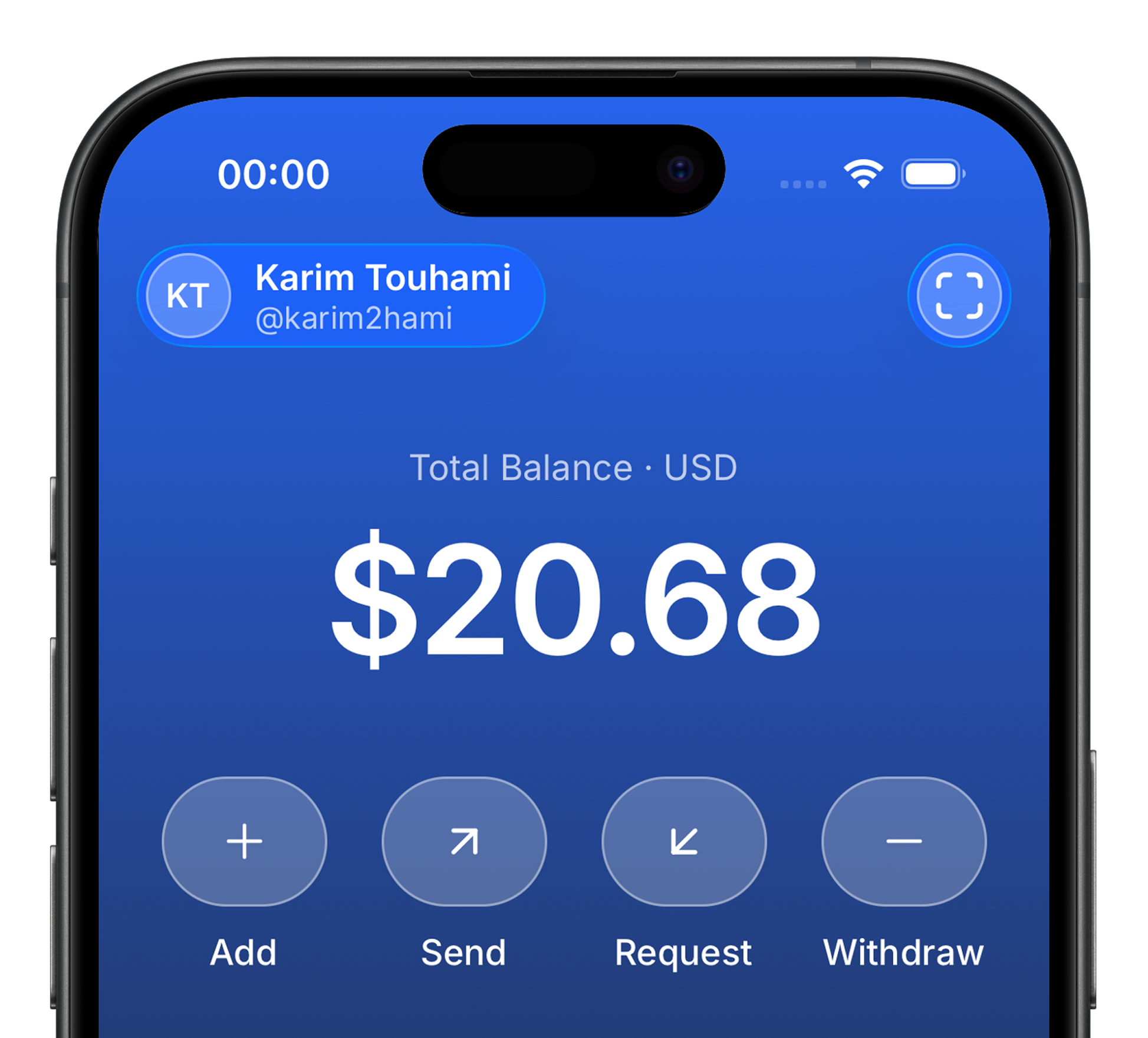Withdraw funds from the balance
1148x1038 pixels.
tap(903, 841)
